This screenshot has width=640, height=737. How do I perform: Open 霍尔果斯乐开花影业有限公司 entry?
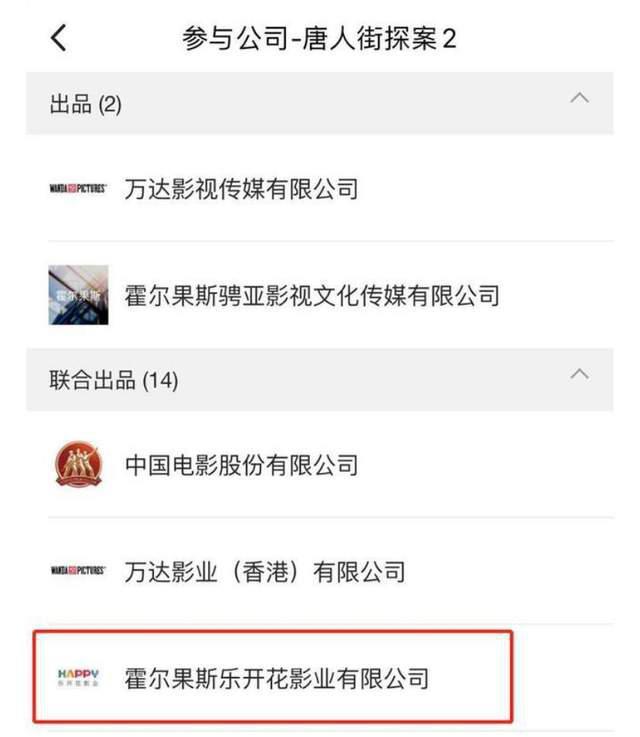277,678
